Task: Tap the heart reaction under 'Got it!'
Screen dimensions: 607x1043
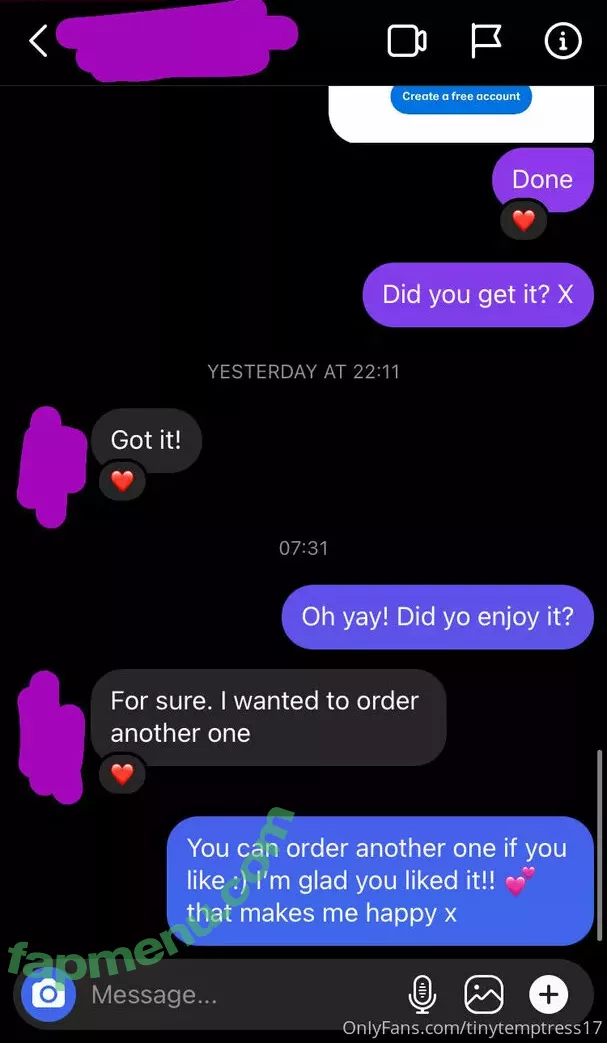Action: click(122, 482)
